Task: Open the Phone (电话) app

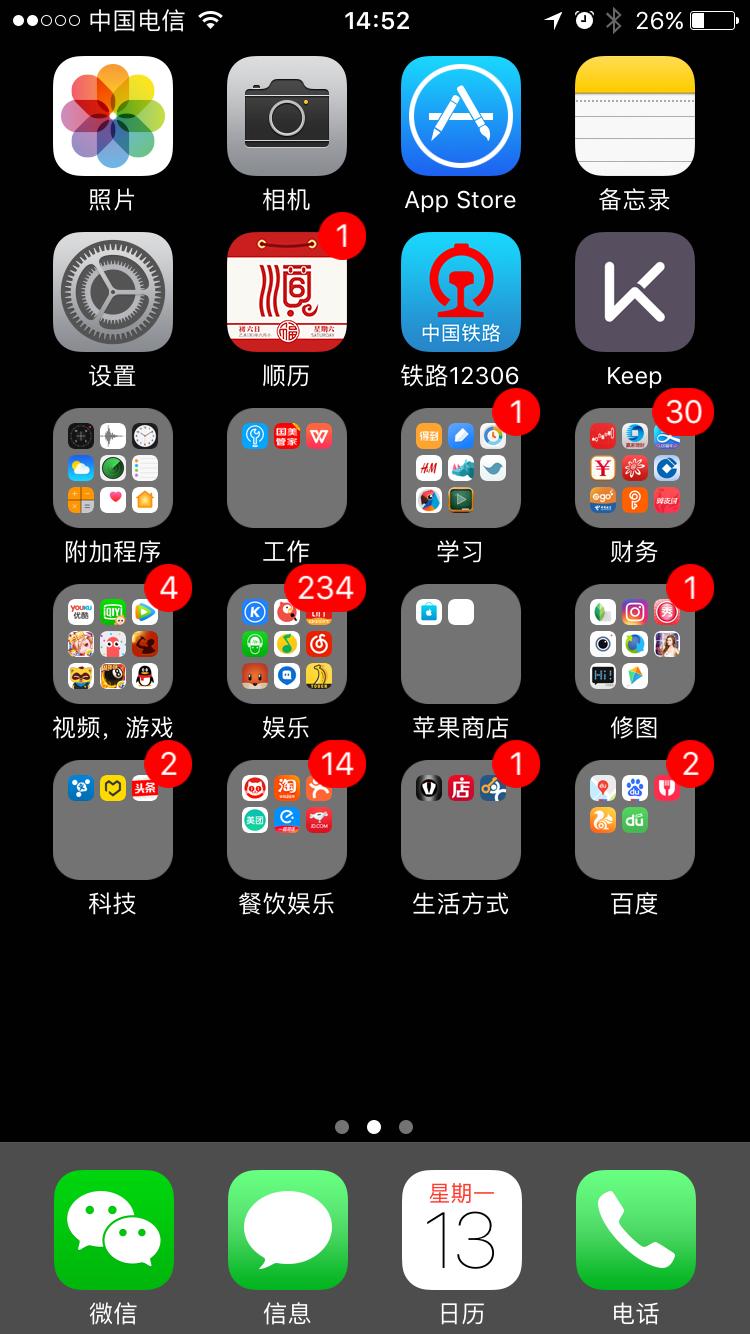Action: [634, 1231]
